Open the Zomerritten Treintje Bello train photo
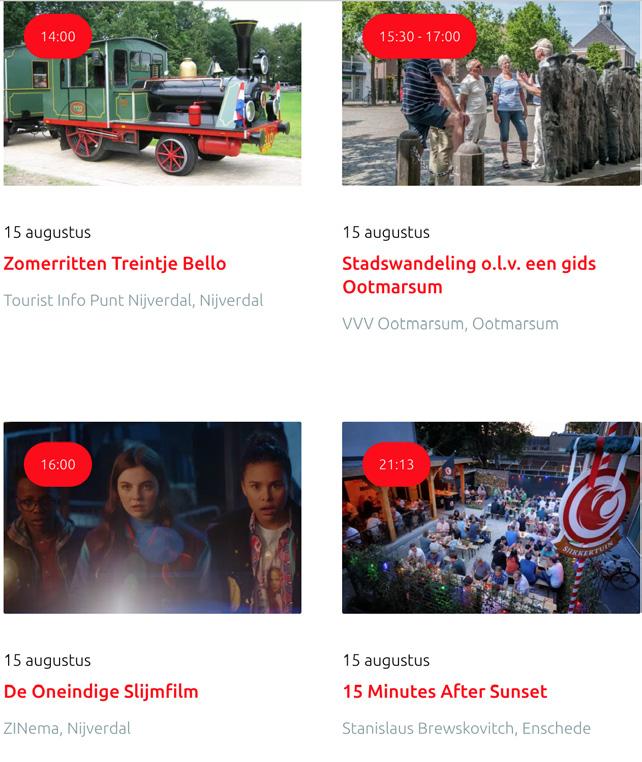This screenshot has width=642, height=762. click(152, 100)
